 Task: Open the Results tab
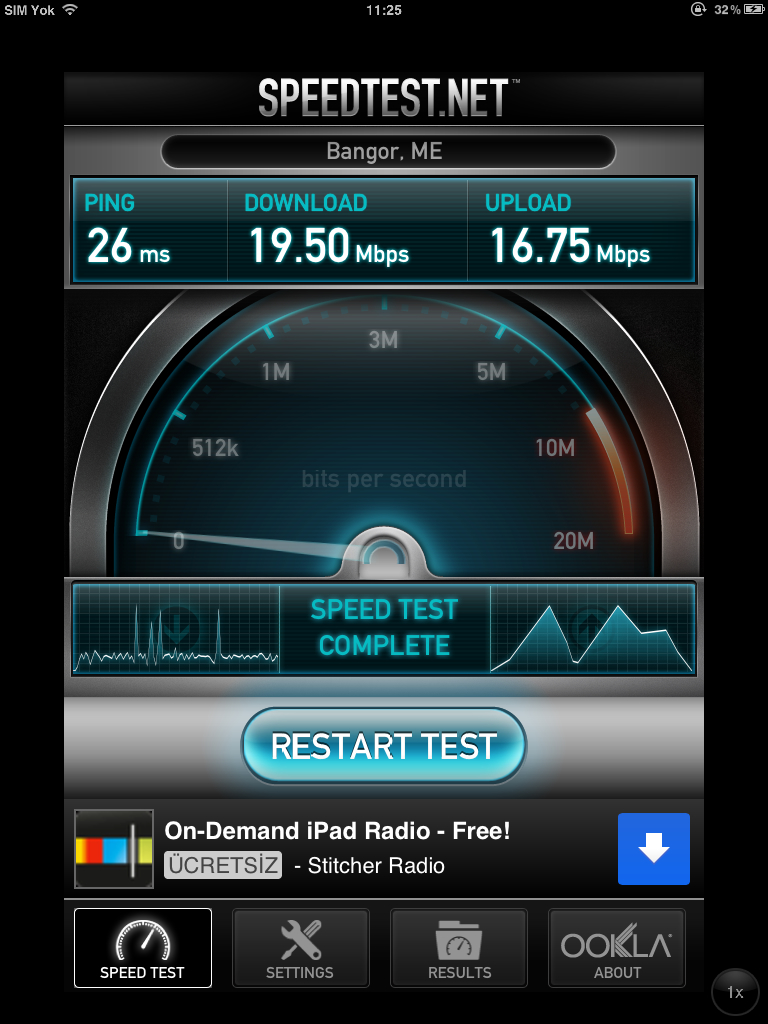pyautogui.click(x=459, y=947)
